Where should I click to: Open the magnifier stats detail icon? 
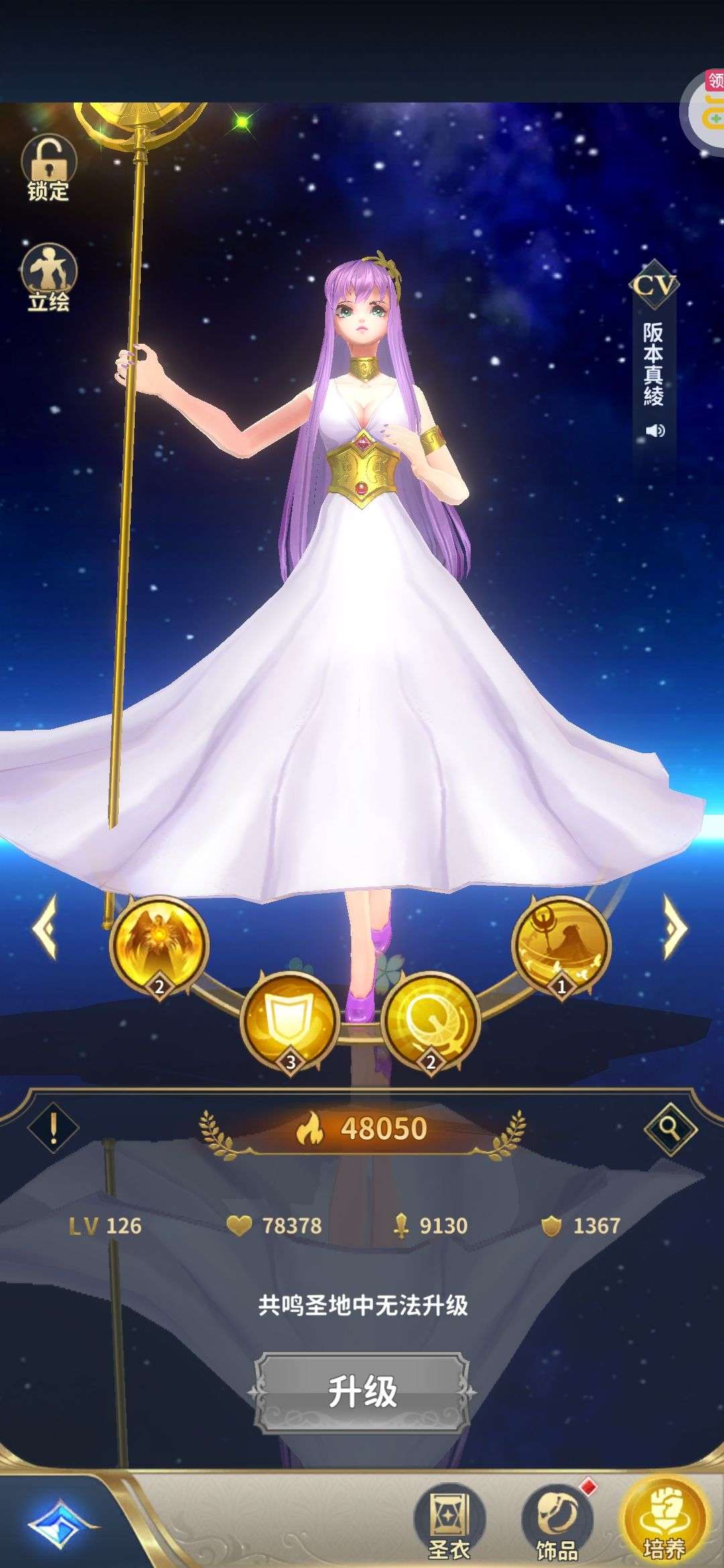[670, 1128]
